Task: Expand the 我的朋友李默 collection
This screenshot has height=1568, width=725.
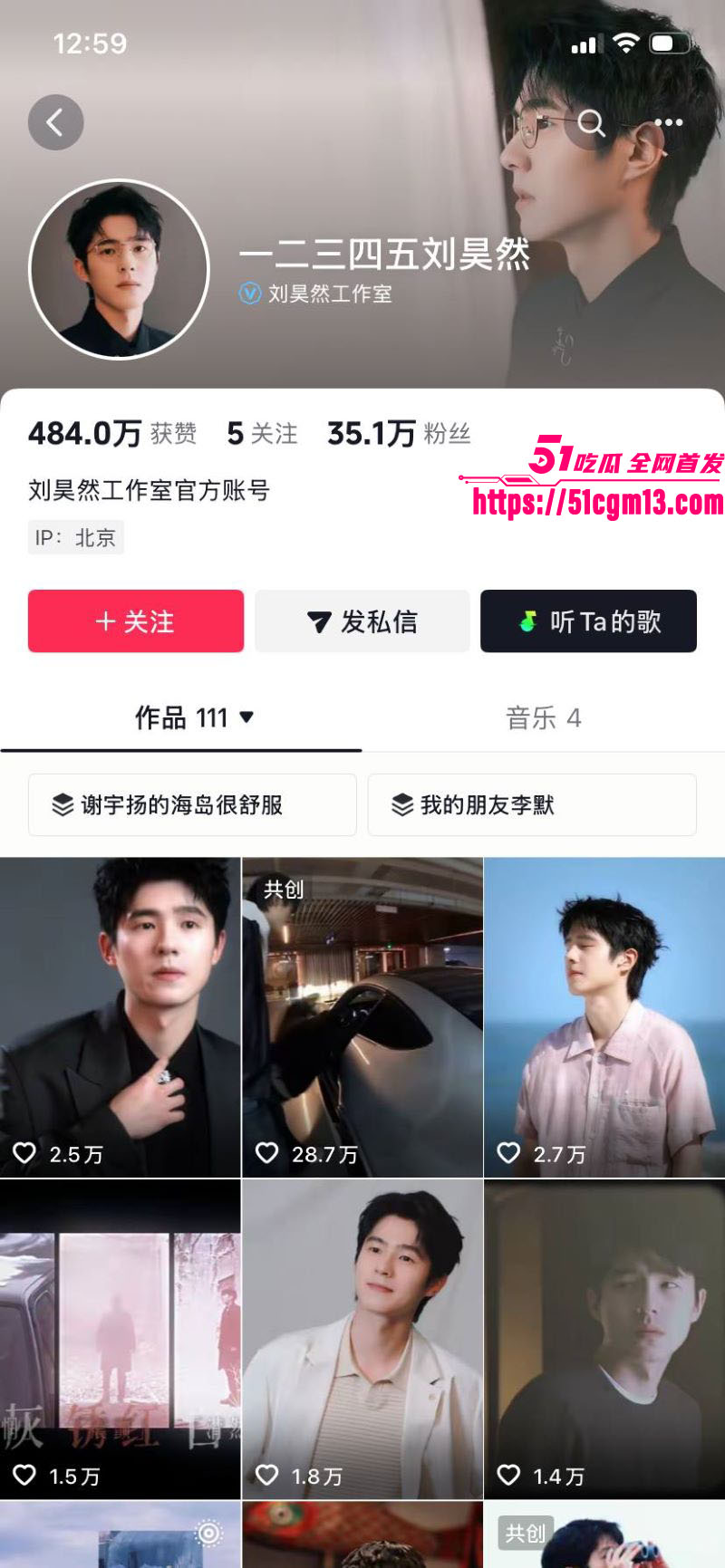Action: (532, 804)
